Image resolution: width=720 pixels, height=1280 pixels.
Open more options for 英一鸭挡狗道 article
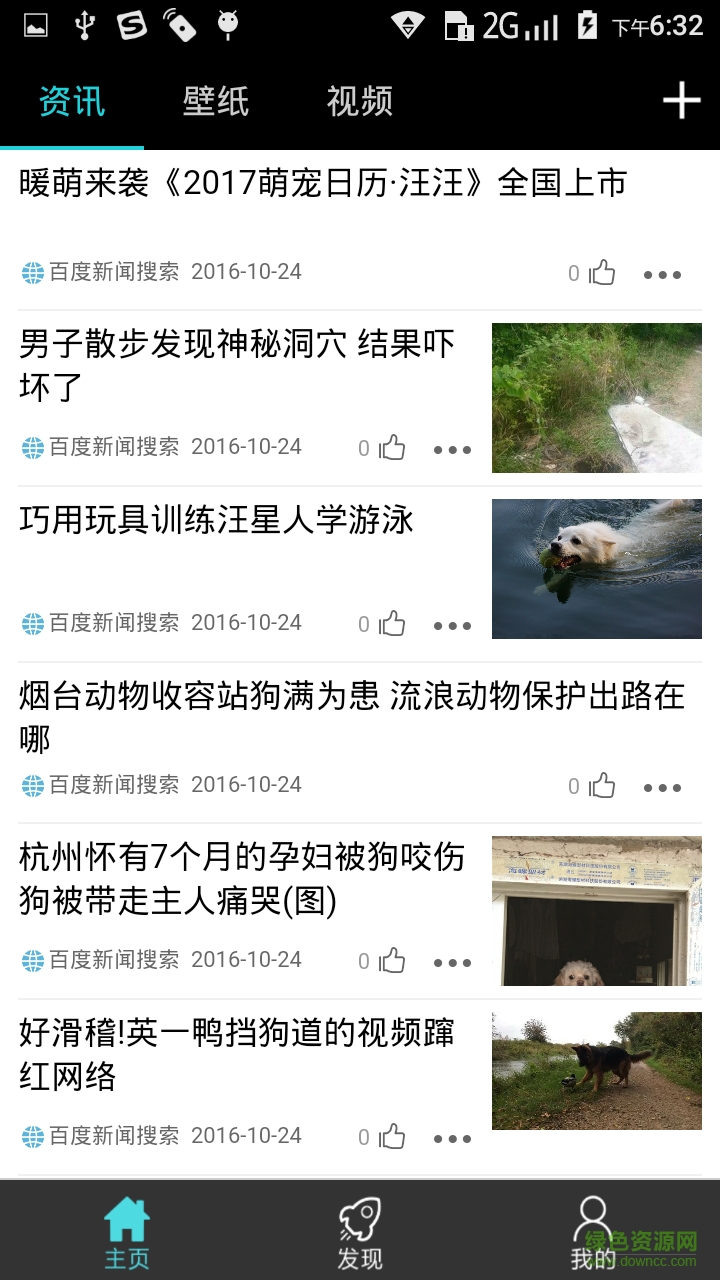[x=452, y=1138]
